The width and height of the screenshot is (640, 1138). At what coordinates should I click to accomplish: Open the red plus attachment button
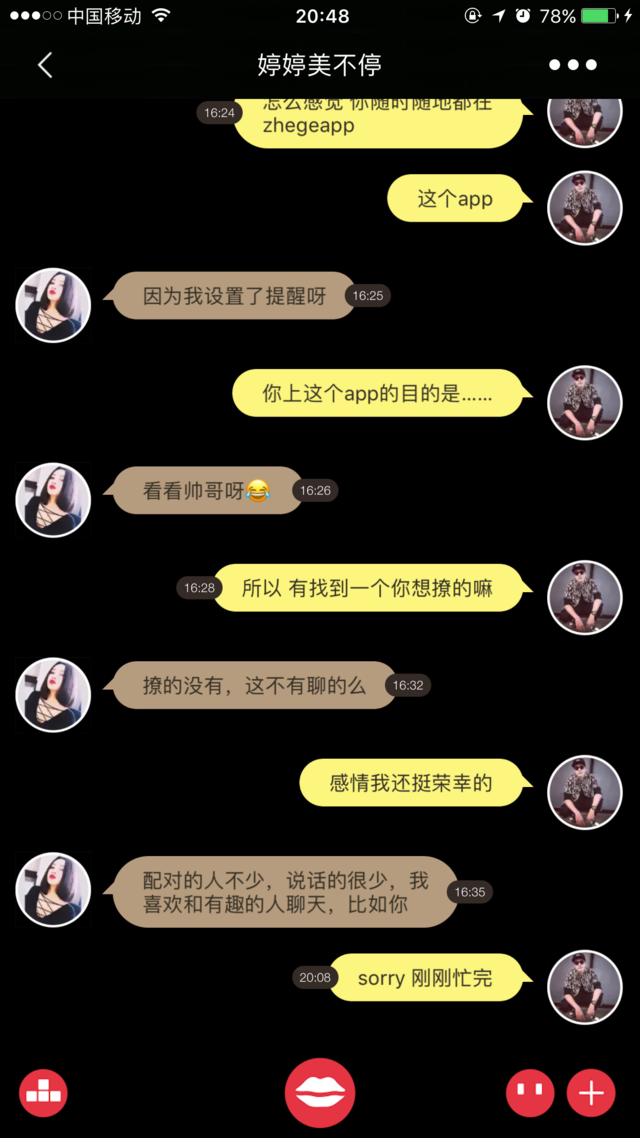pyautogui.click(x=591, y=1092)
